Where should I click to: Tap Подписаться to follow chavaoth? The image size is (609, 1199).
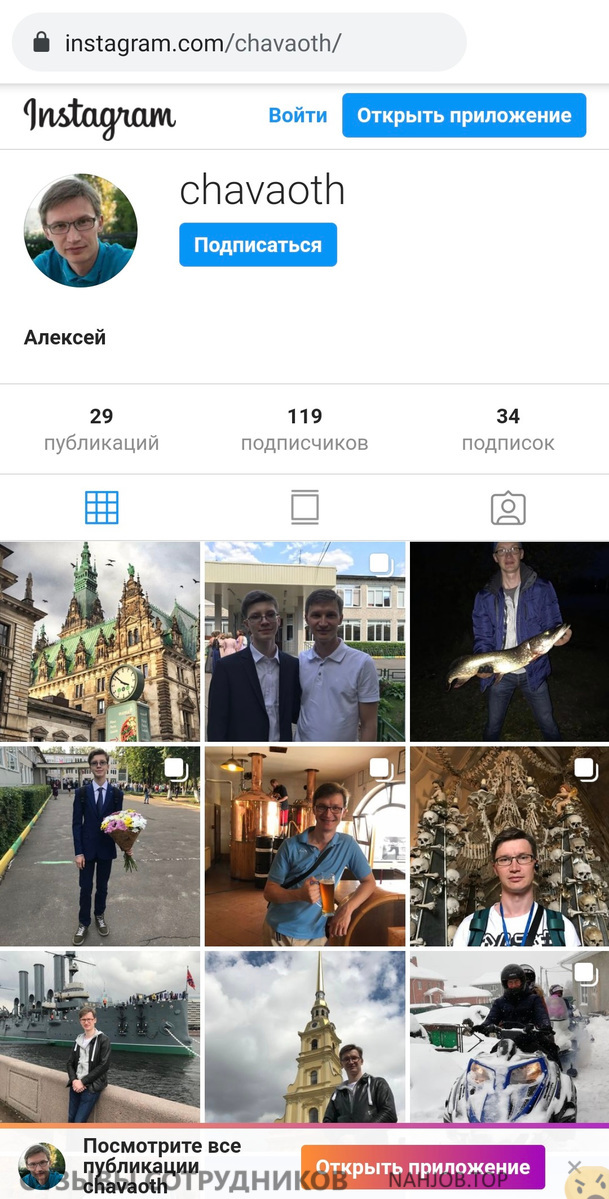tap(258, 245)
